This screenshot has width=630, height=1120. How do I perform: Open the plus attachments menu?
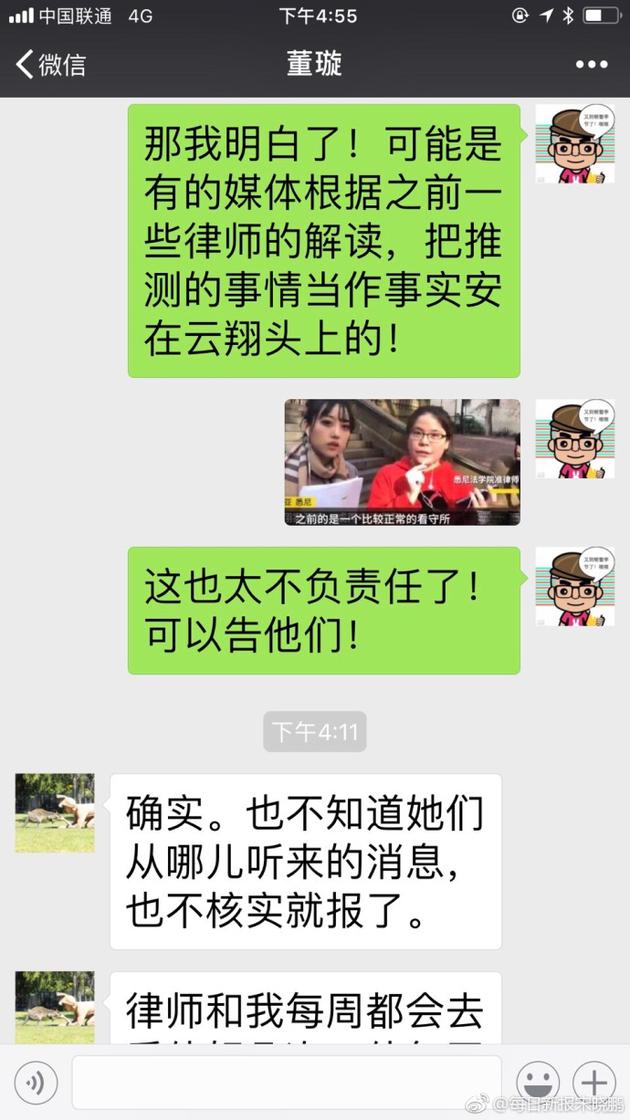(594, 1082)
